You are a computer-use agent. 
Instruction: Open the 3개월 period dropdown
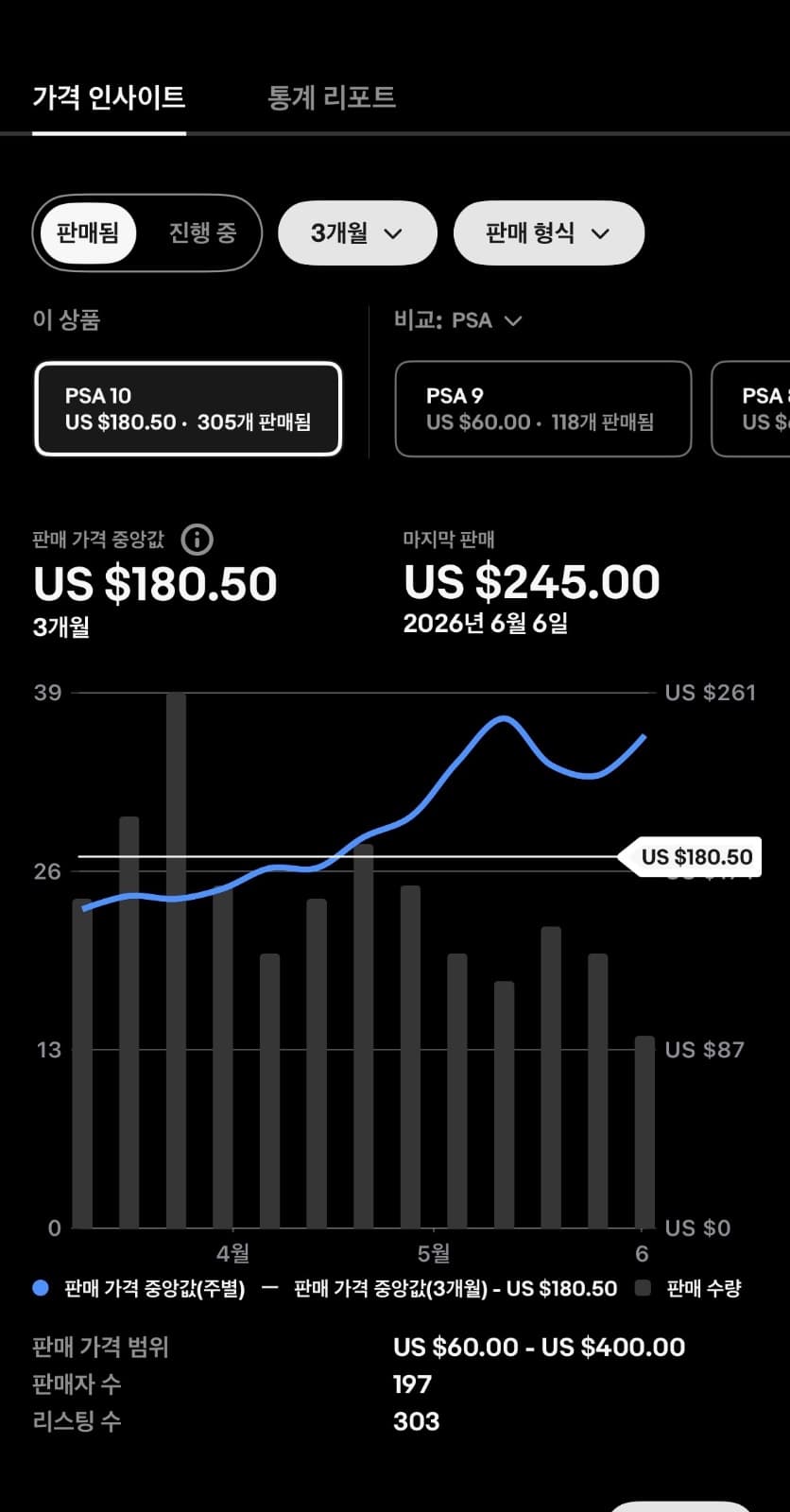pyautogui.click(x=357, y=232)
